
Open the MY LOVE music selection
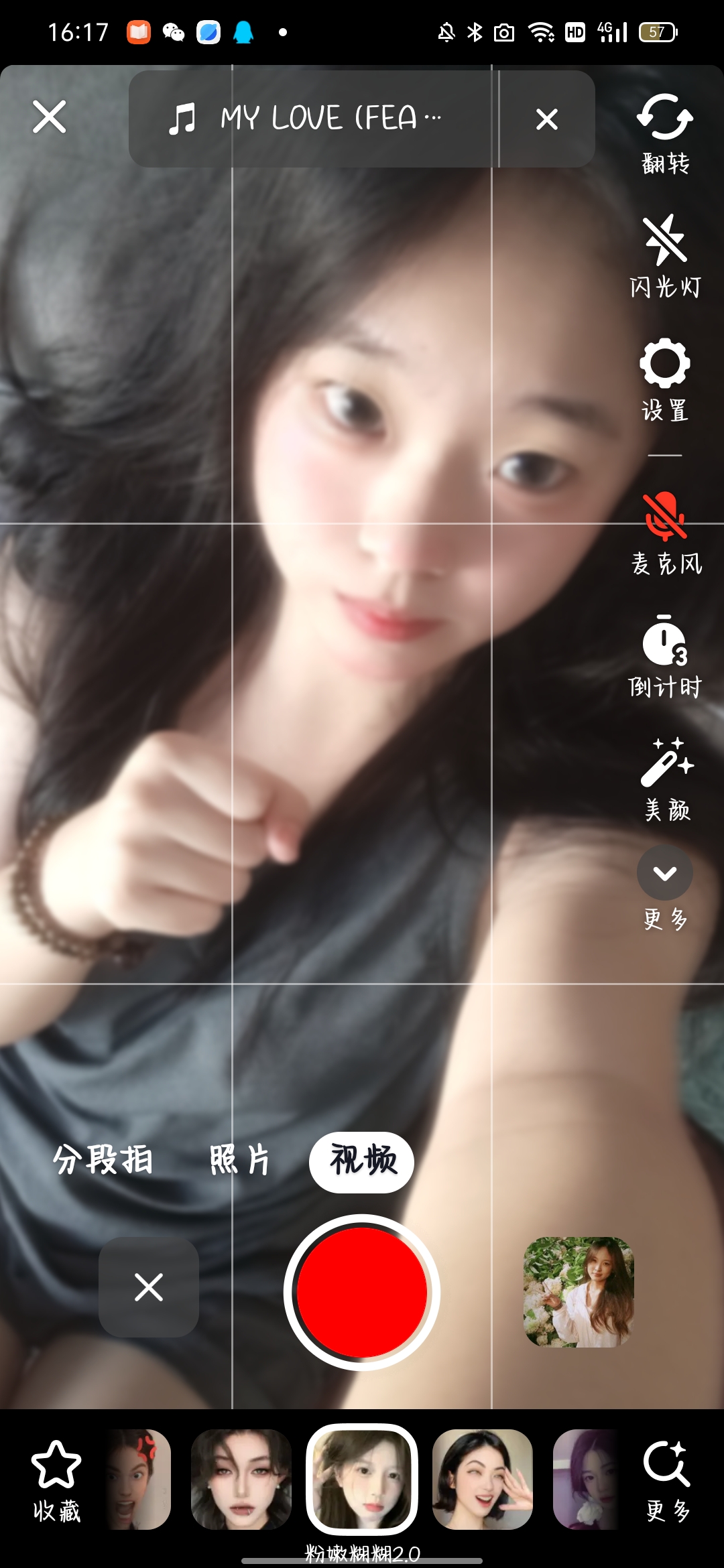pyautogui.click(x=305, y=119)
